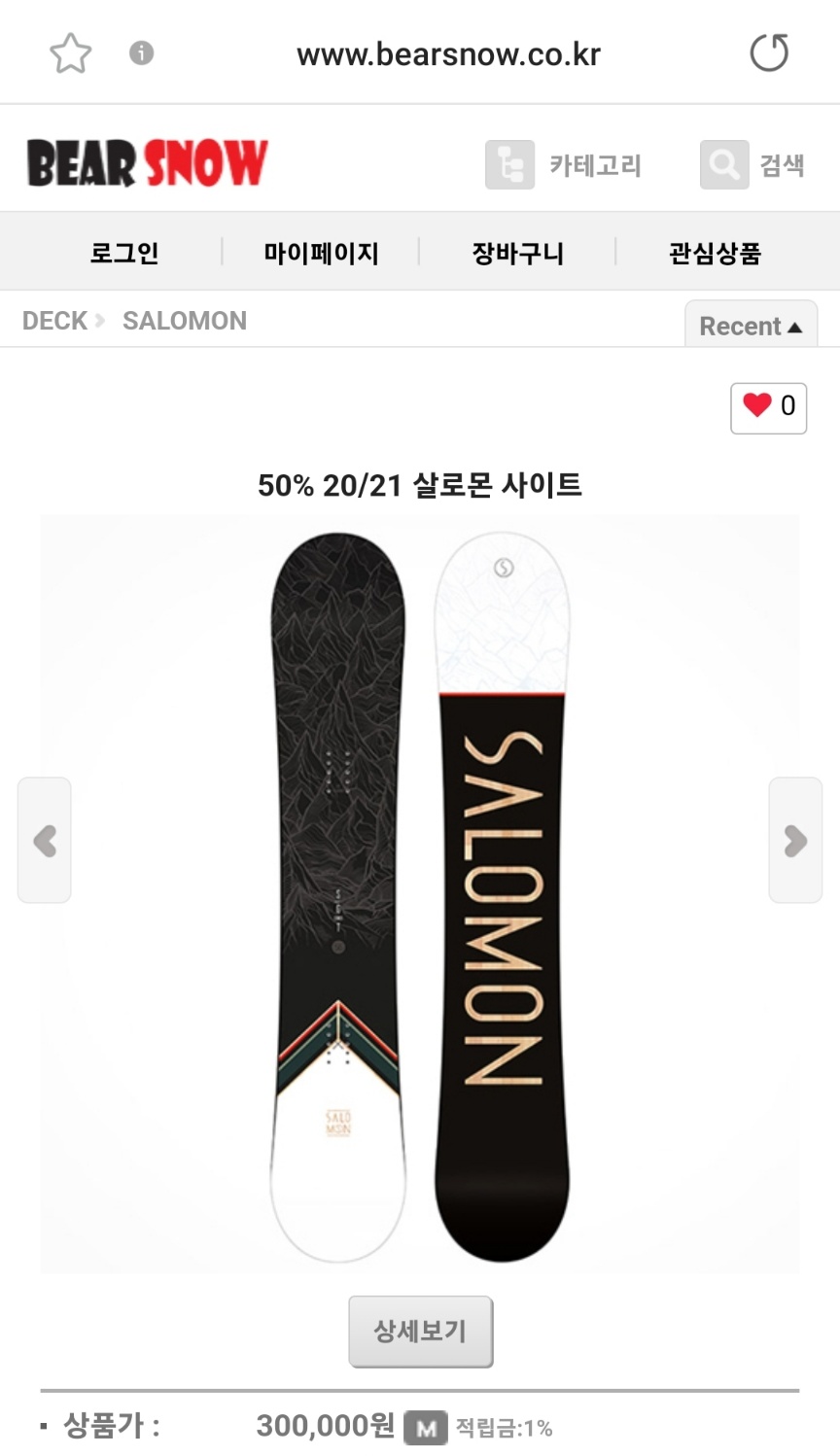The image size is (840, 1456).
Task: Go to the SALOMON breadcrumb
Action: (x=185, y=321)
